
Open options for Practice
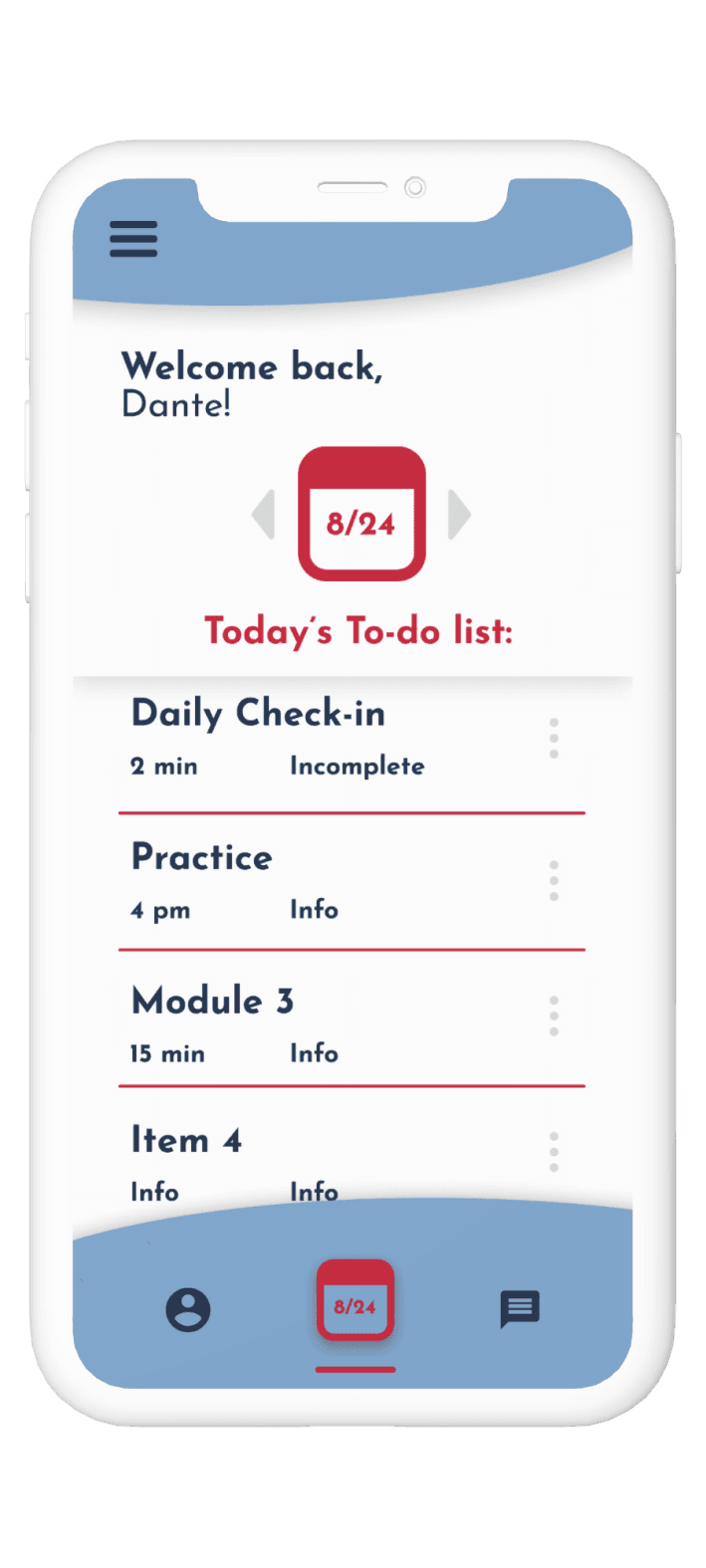tap(554, 881)
